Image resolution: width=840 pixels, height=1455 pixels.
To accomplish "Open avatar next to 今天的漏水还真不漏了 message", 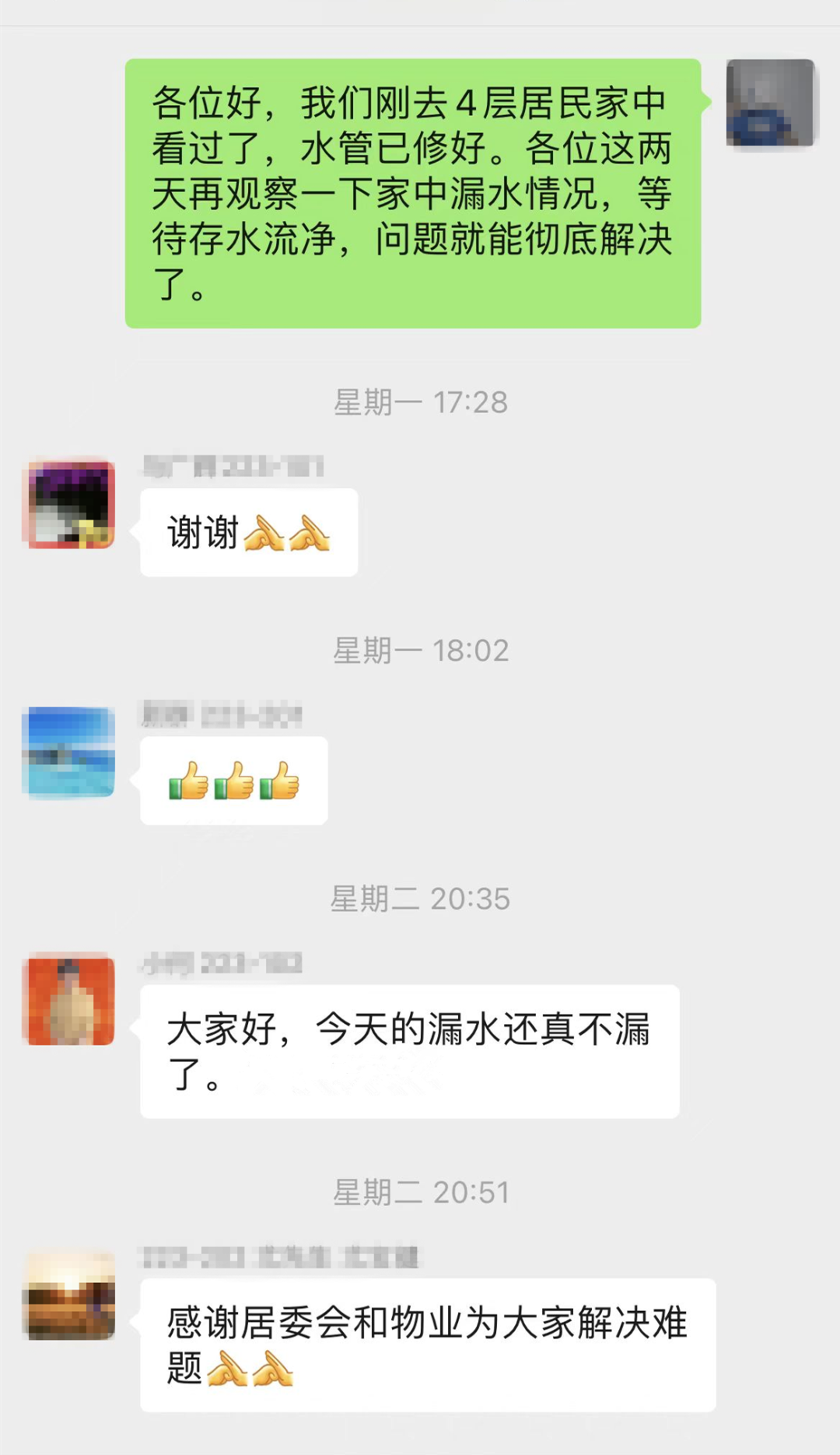I will [x=71, y=1001].
